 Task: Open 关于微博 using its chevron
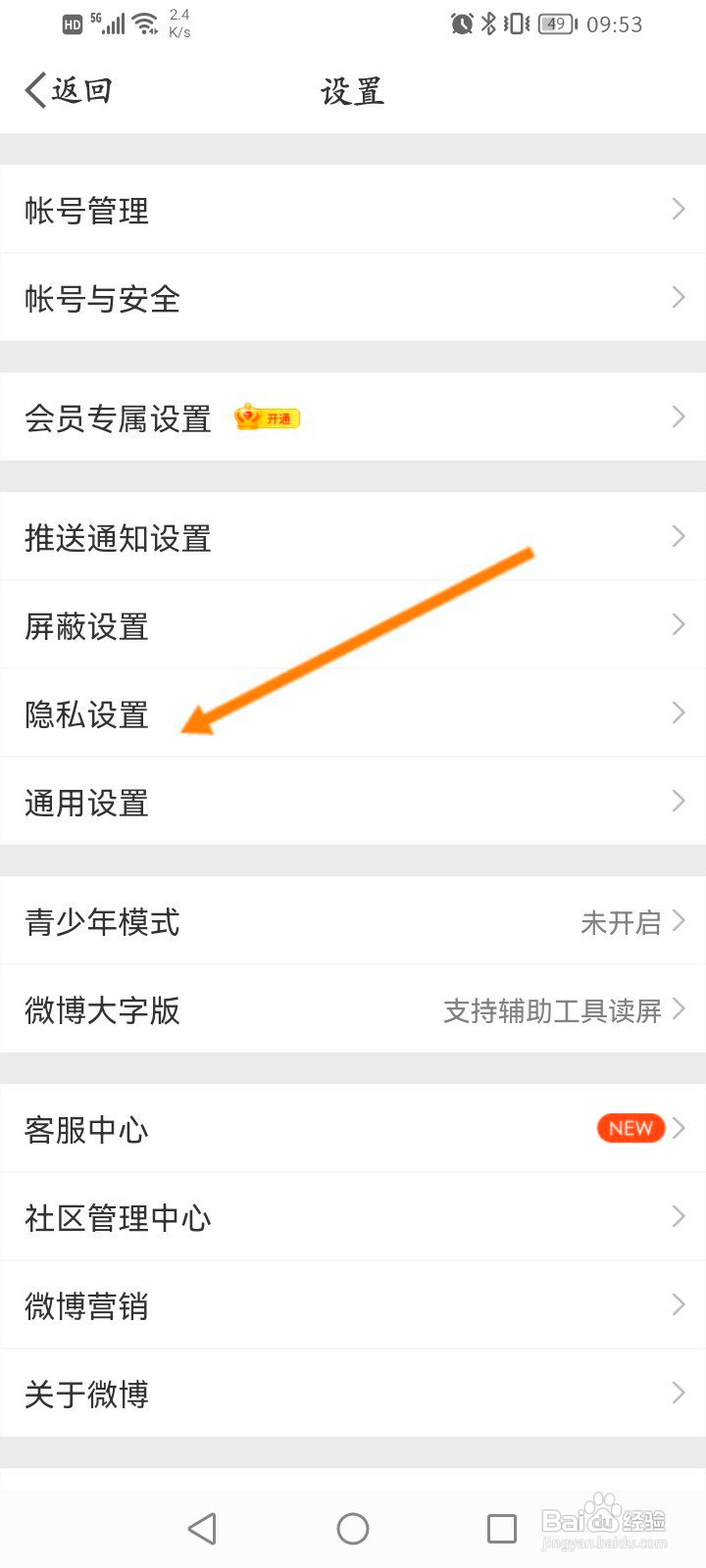[678, 1393]
